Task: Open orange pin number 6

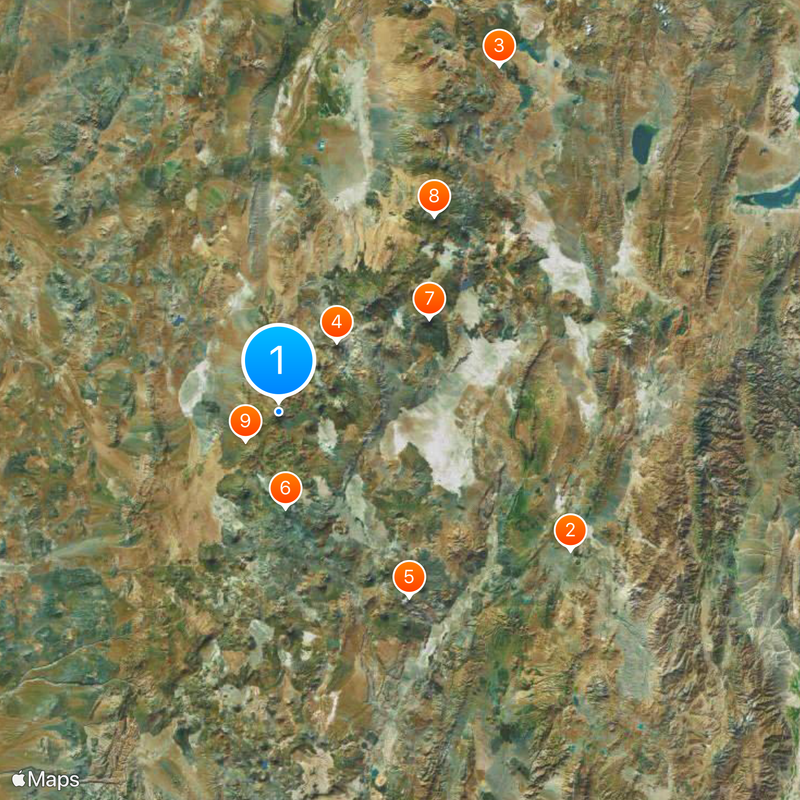Action: tap(285, 488)
